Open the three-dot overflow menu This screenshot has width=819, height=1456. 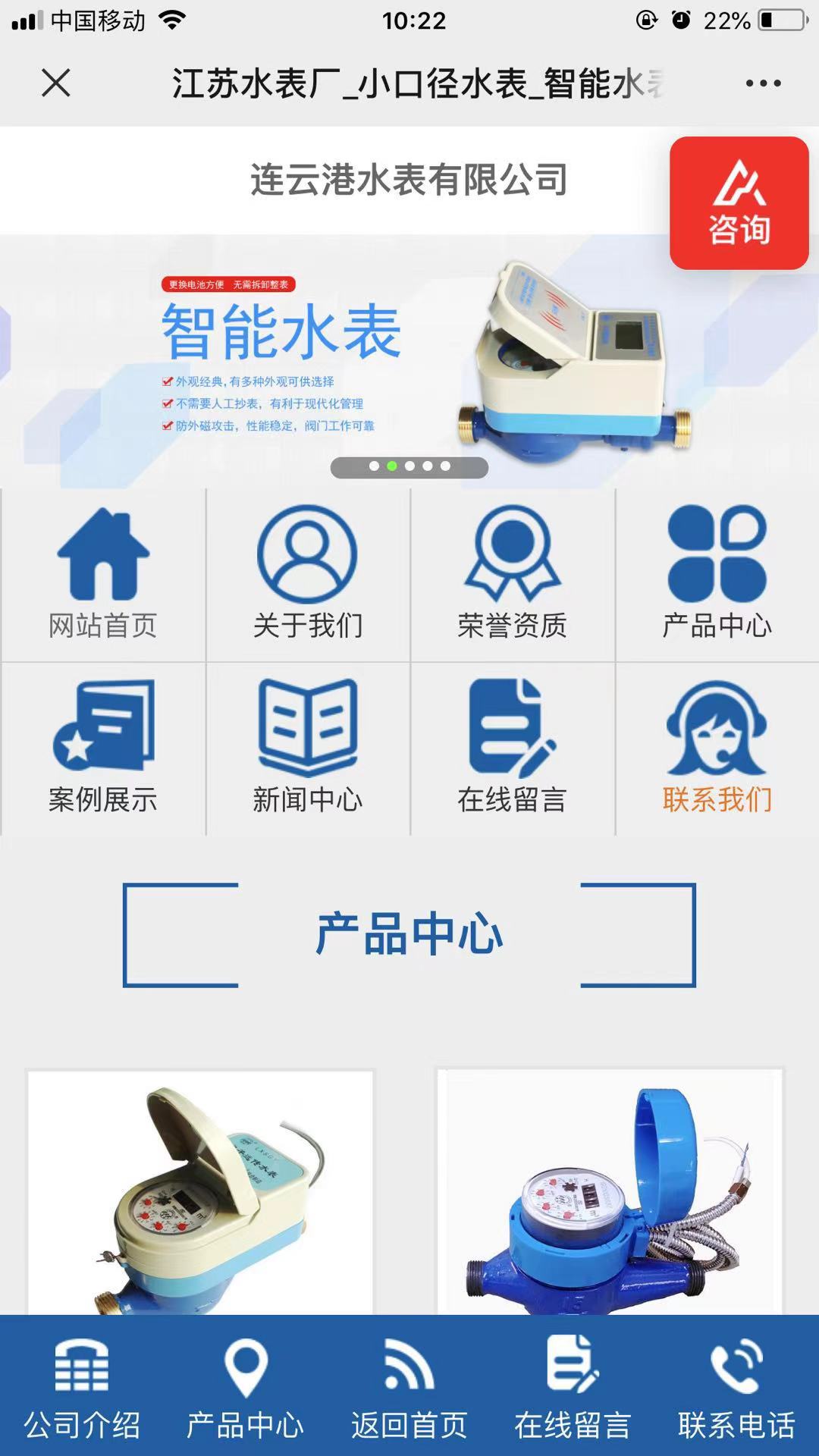coord(763,83)
